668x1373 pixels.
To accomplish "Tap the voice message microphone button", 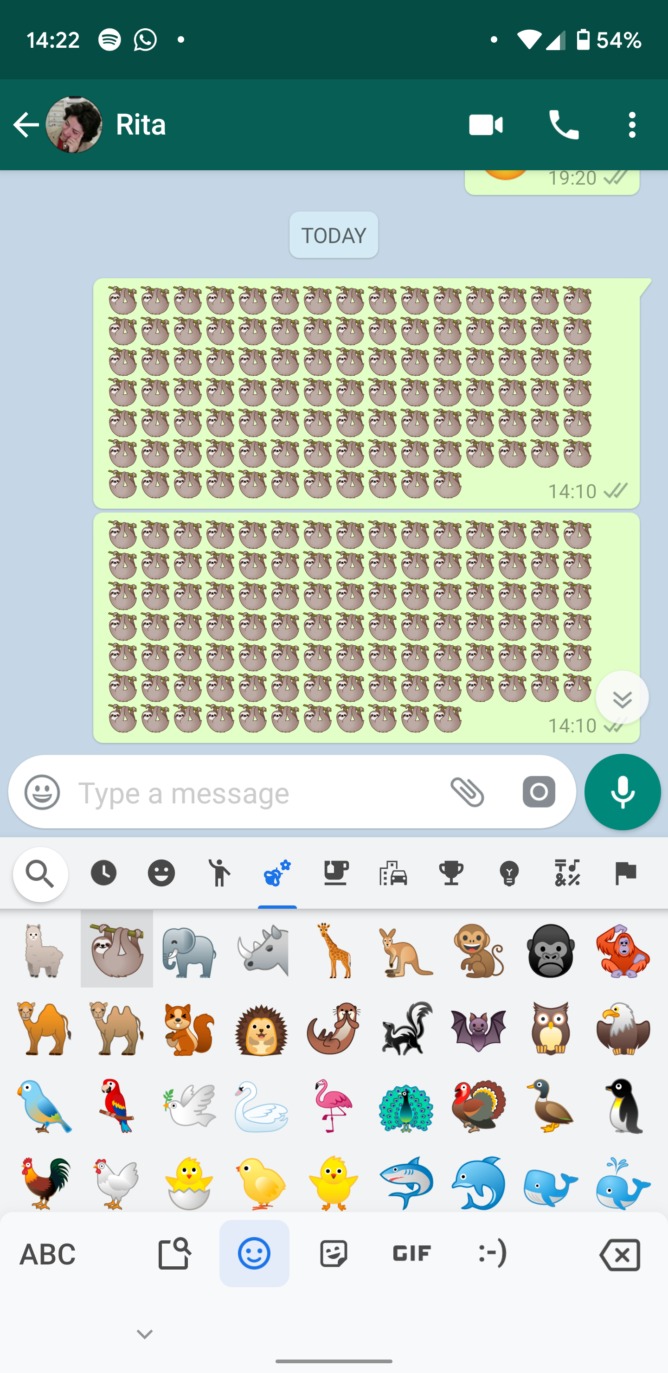I will [x=622, y=793].
